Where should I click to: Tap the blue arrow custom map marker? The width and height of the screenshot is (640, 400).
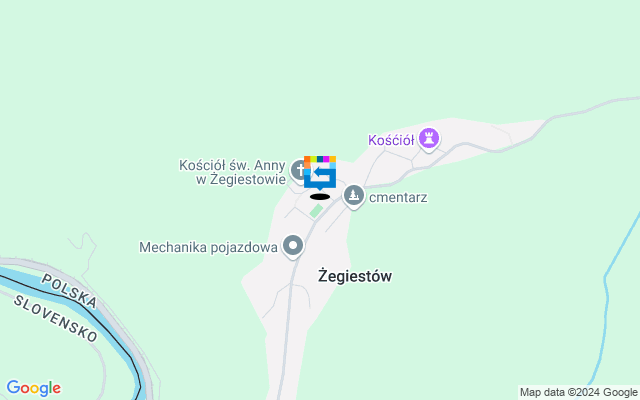[320, 174]
